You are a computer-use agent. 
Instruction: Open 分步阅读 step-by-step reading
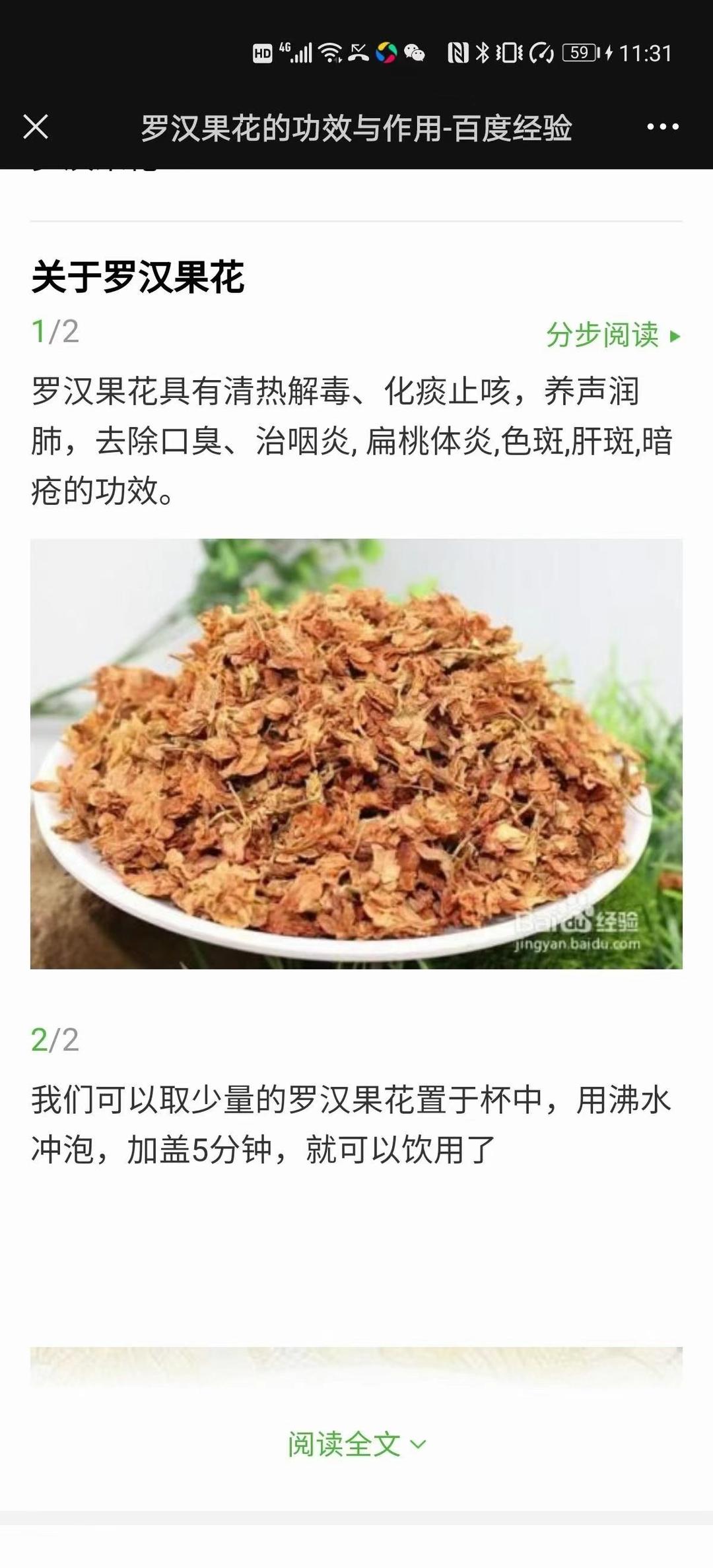coord(612,335)
